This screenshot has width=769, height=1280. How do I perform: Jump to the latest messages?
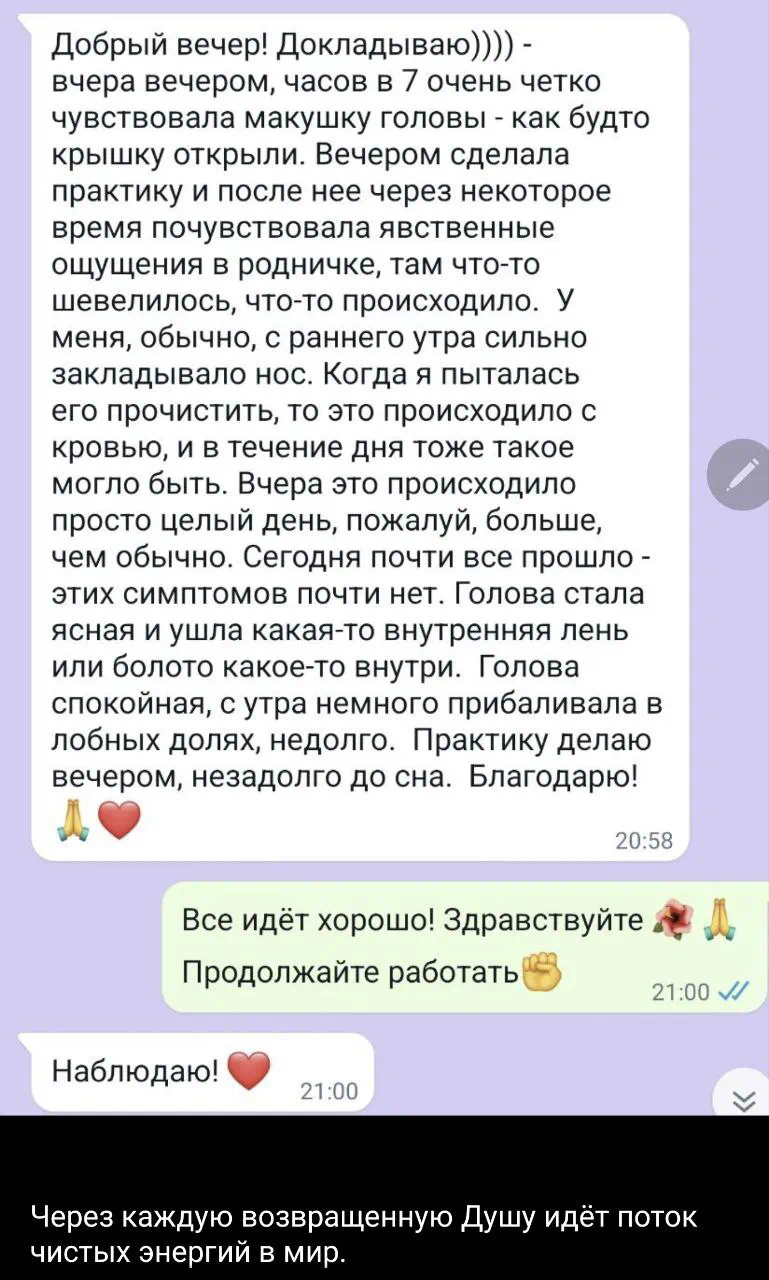click(x=743, y=1101)
